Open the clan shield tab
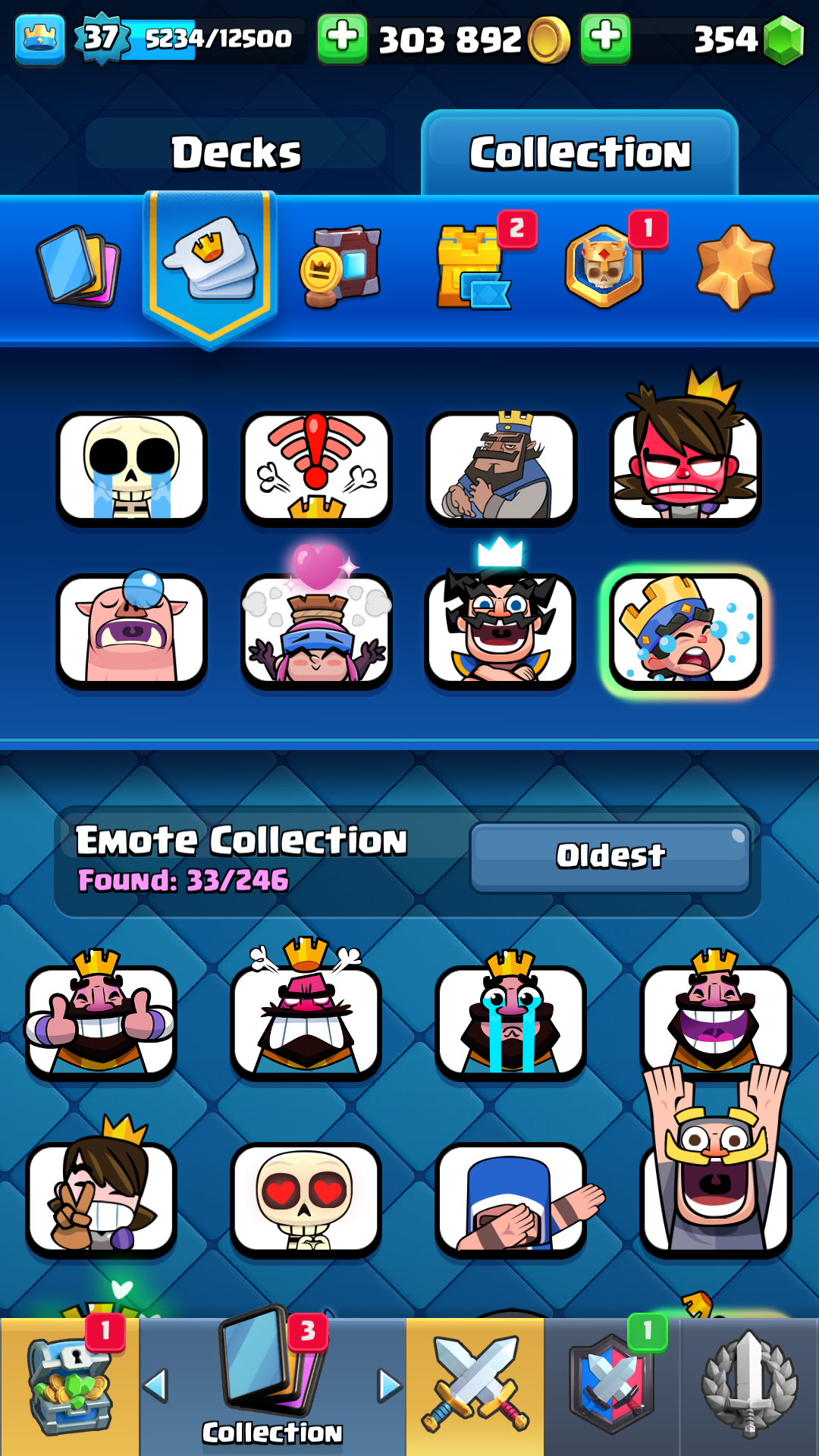The height and width of the screenshot is (1456, 819). (x=612, y=1386)
